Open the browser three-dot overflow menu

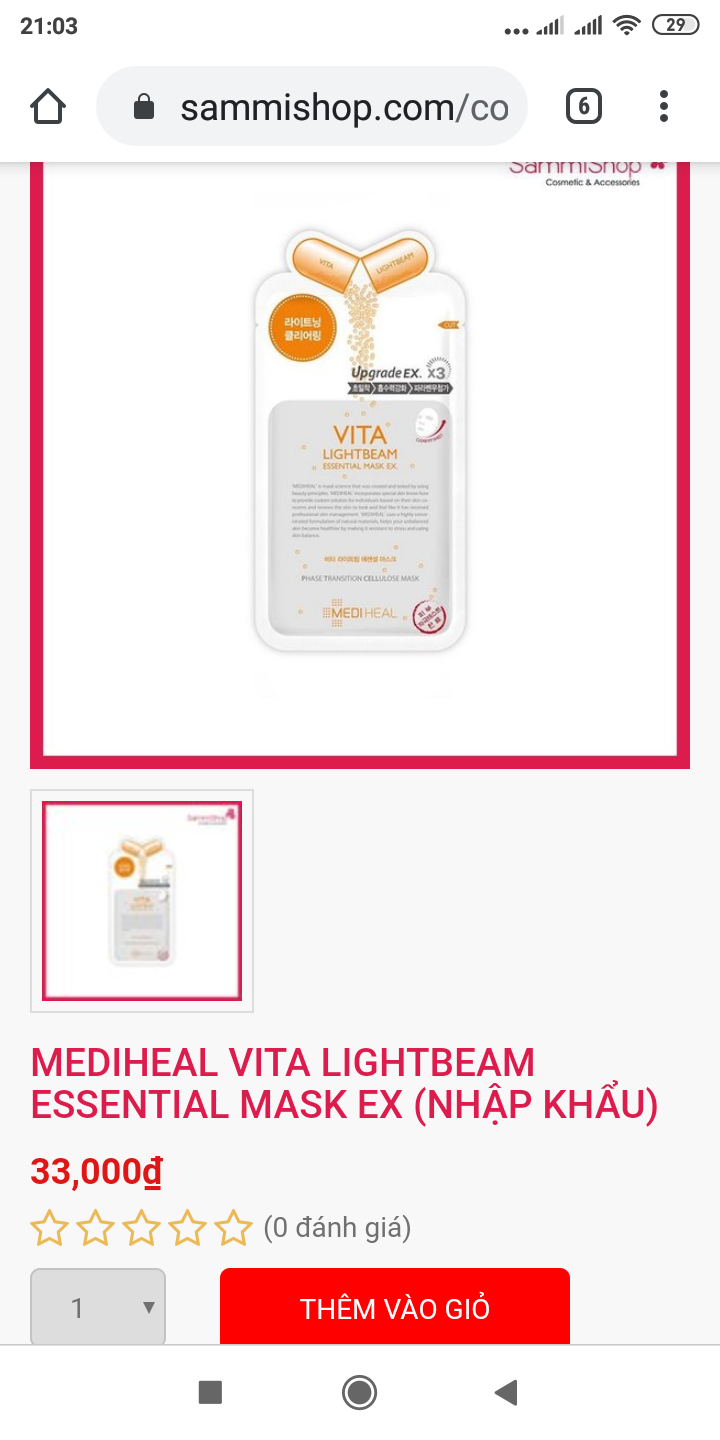663,105
